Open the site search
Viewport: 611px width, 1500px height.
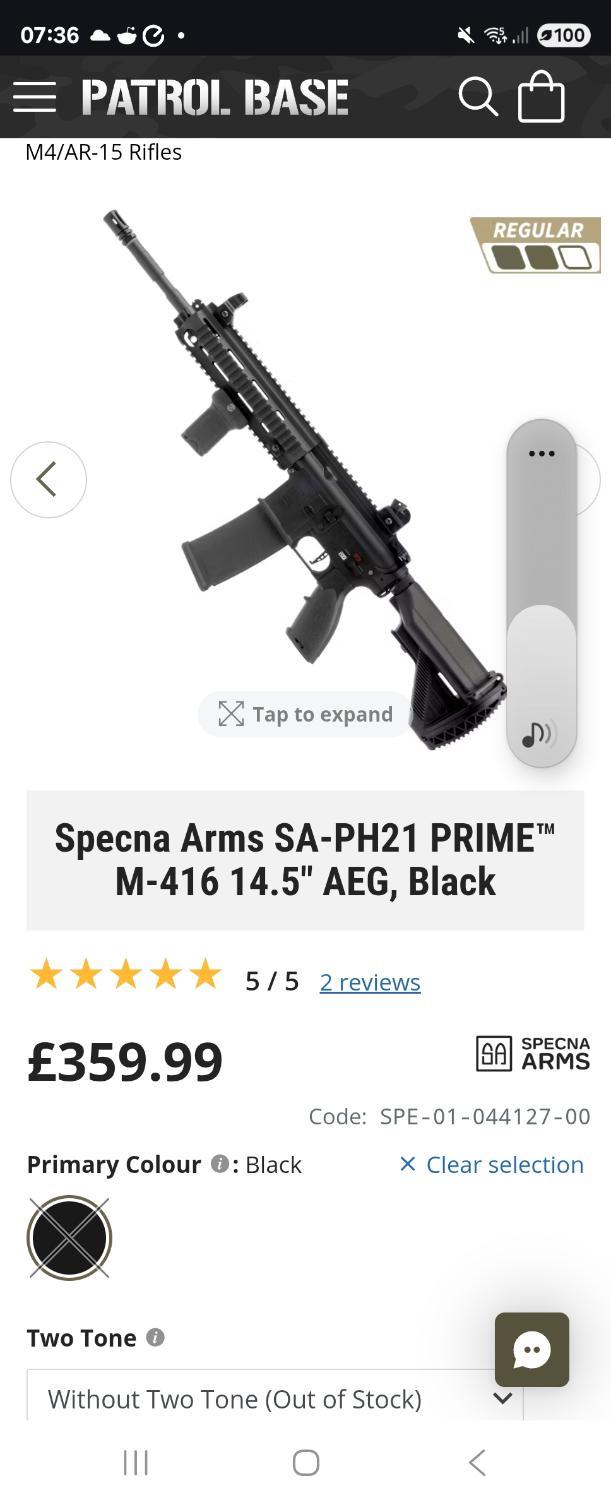click(x=478, y=97)
